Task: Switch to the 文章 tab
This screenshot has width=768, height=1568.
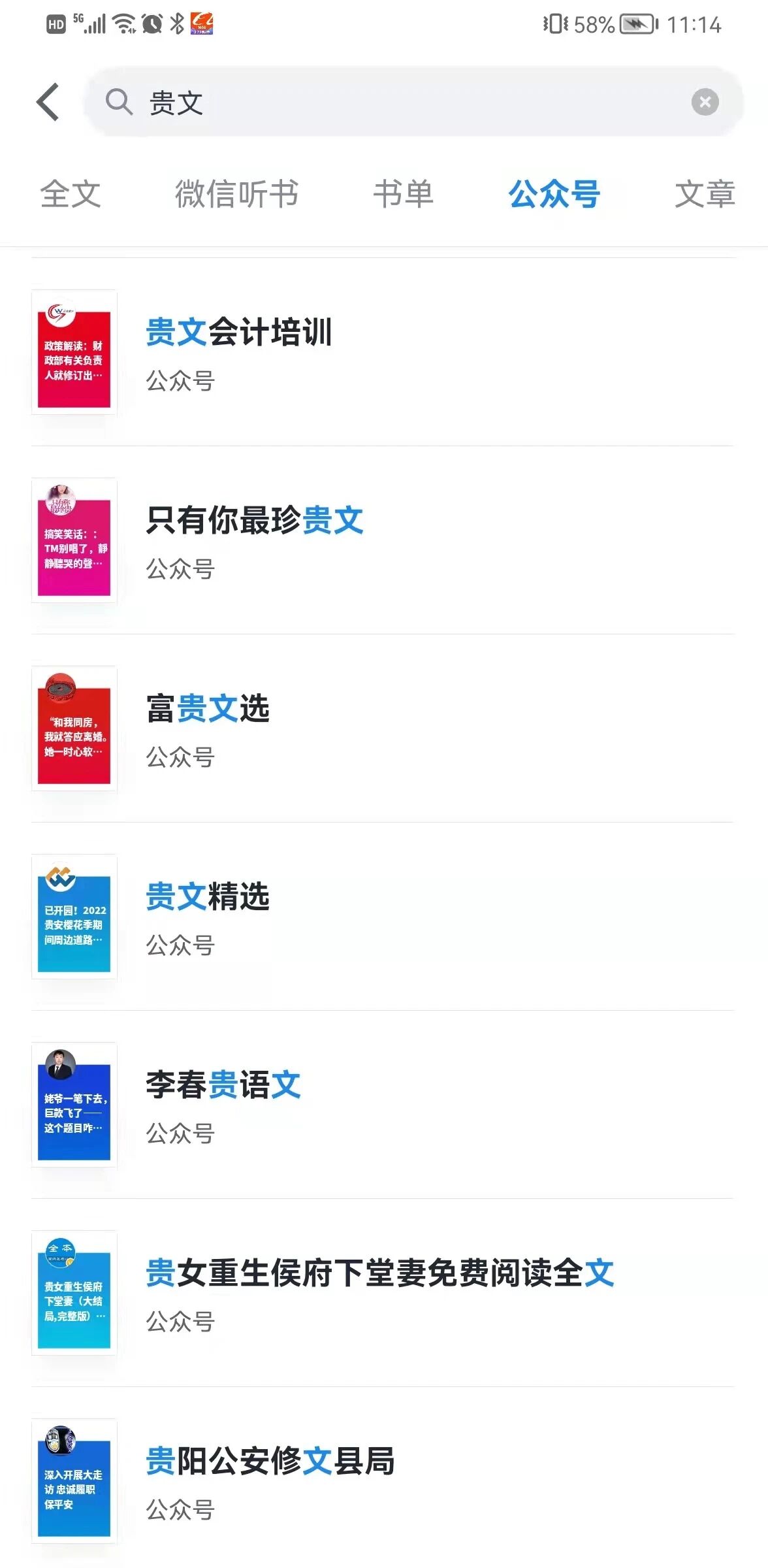Action: 705,194
